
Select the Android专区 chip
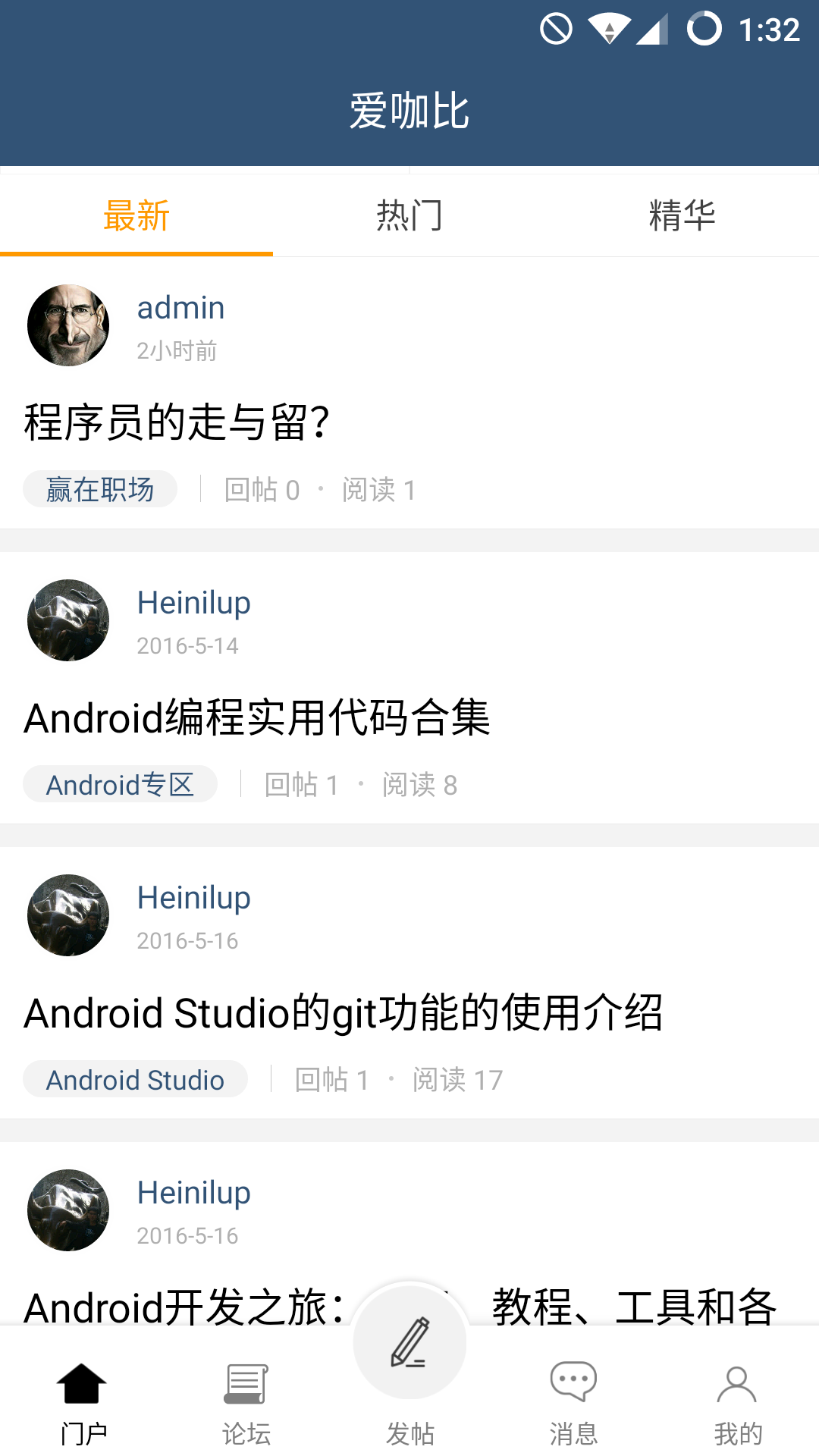(x=120, y=784)
